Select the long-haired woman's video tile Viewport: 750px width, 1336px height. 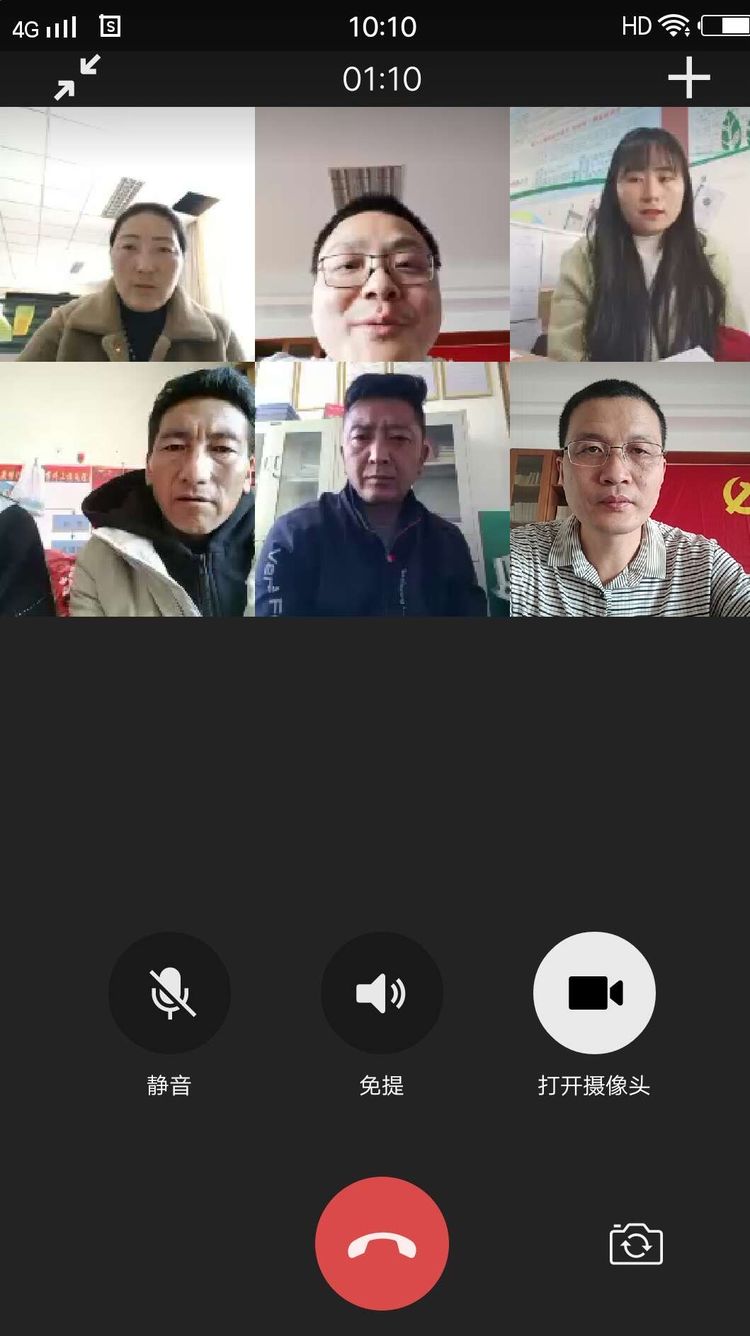[630, 234]
